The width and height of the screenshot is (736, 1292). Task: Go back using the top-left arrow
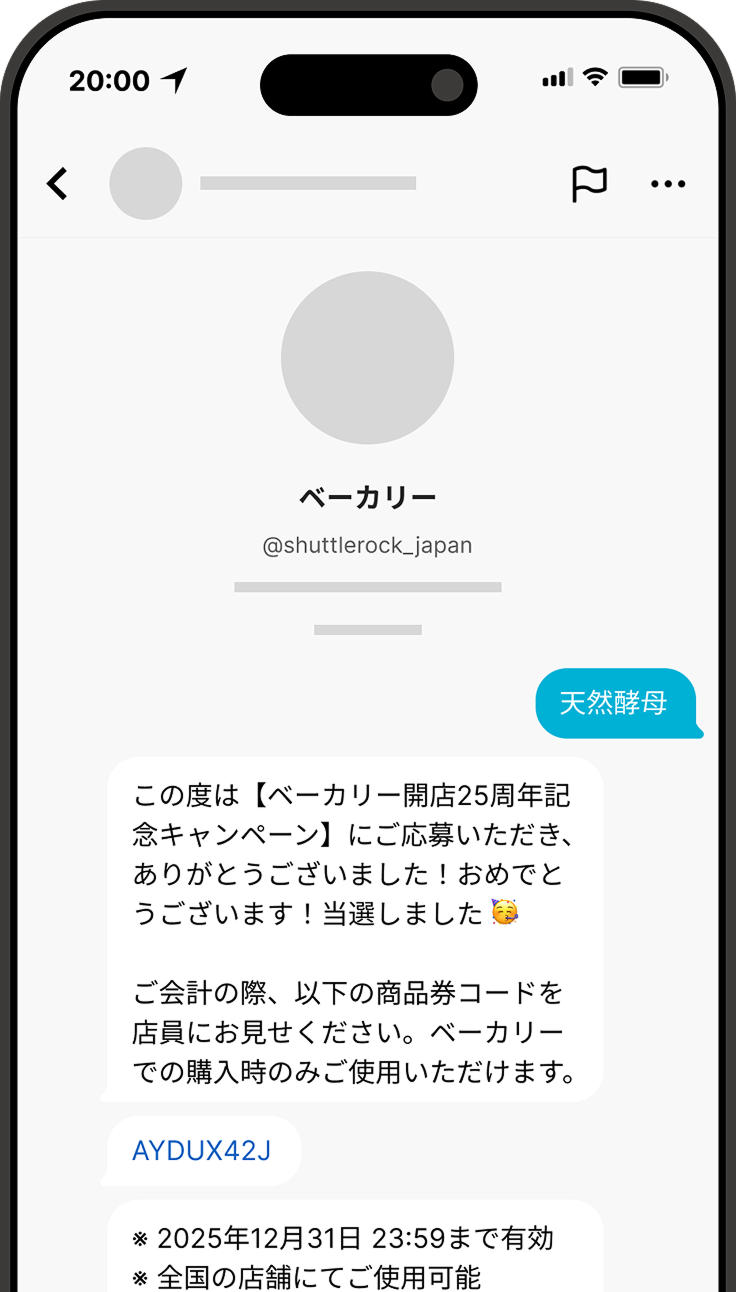[x=58, y=184]
